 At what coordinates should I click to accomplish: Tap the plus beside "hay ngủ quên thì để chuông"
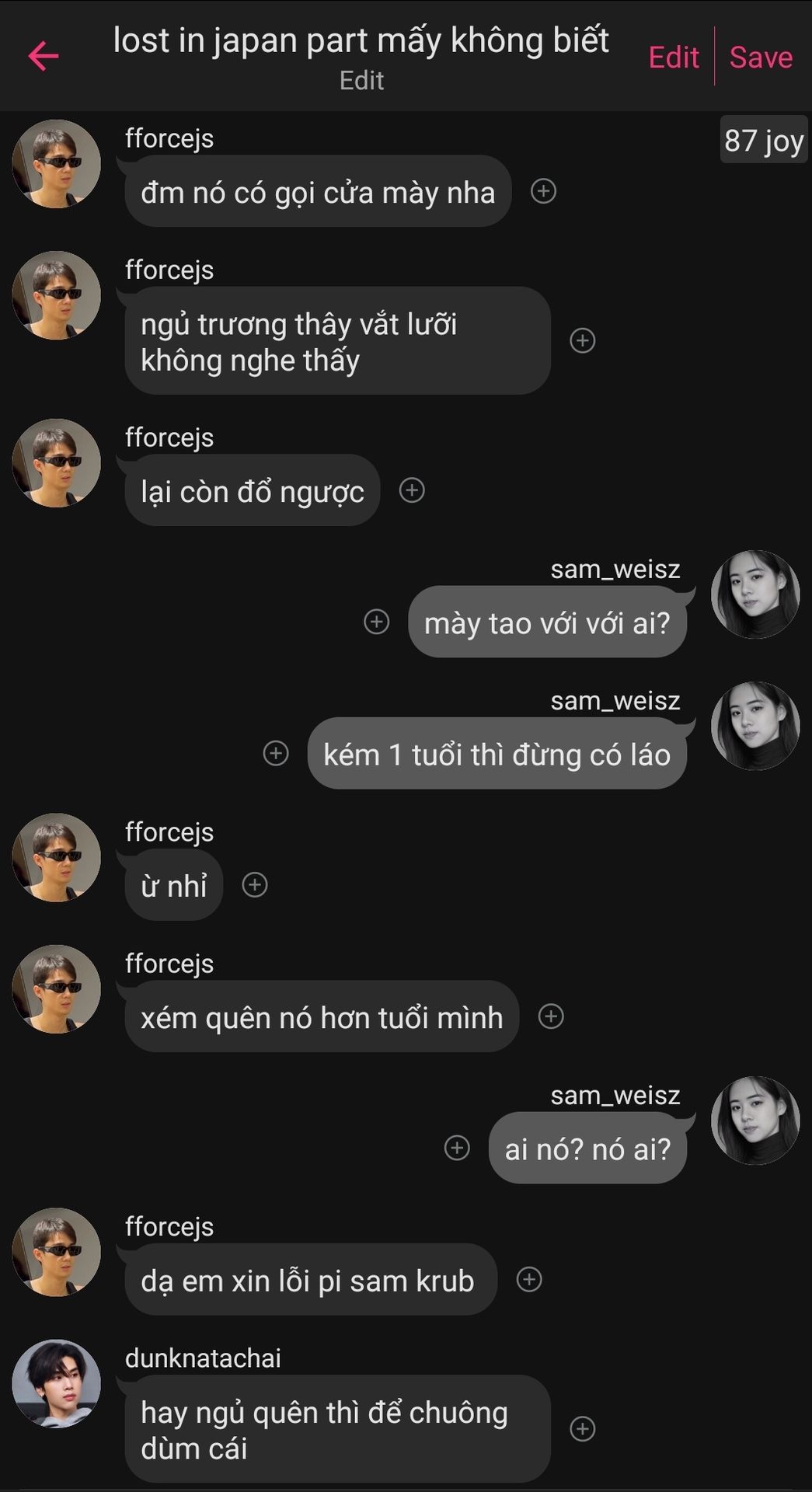(583, 1428)
